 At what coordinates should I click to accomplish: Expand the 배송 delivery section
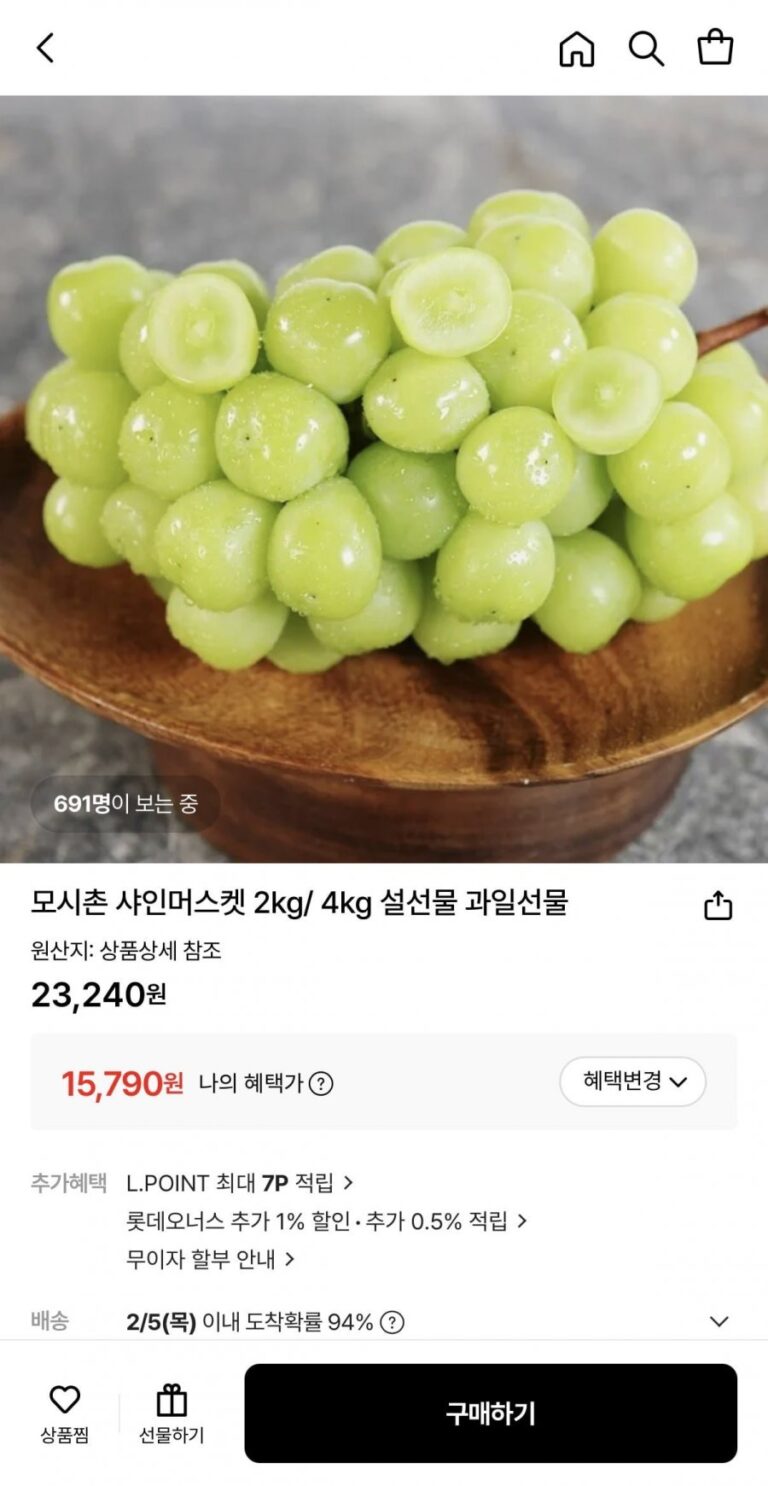(x=718, y=1322)
